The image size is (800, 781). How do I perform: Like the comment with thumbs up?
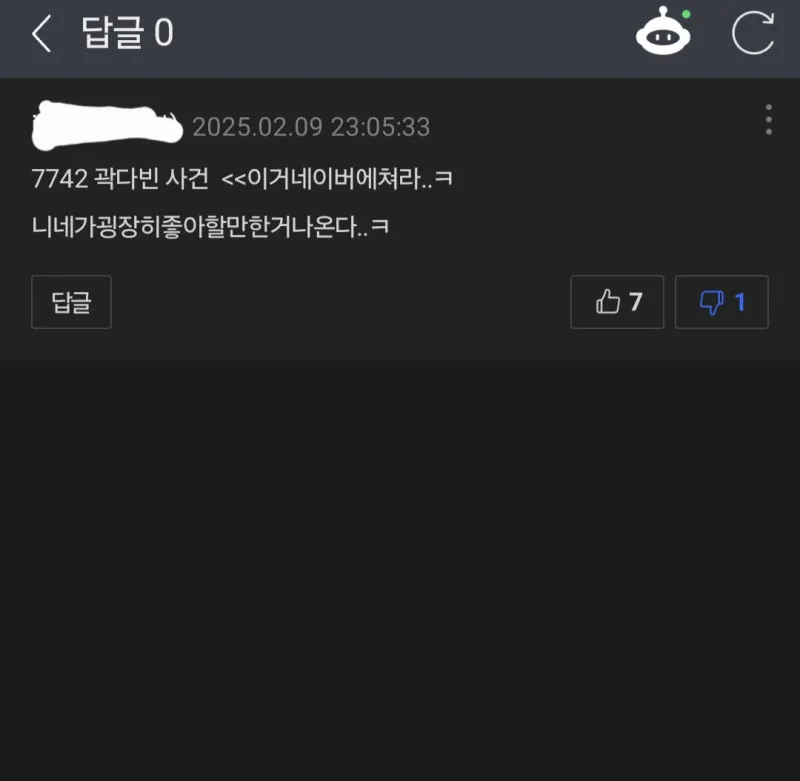(x=617, y=302)
